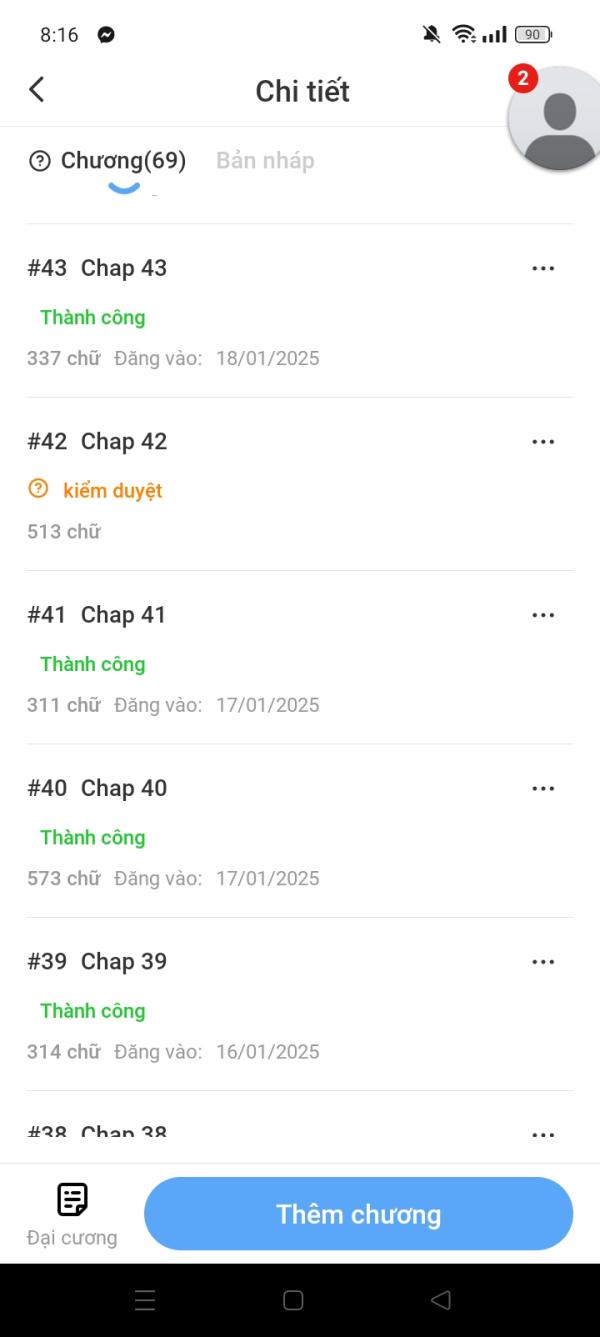Go back from the Chi tiết page
Screen dimensions: 600x1337
click(x=37, y=90)
